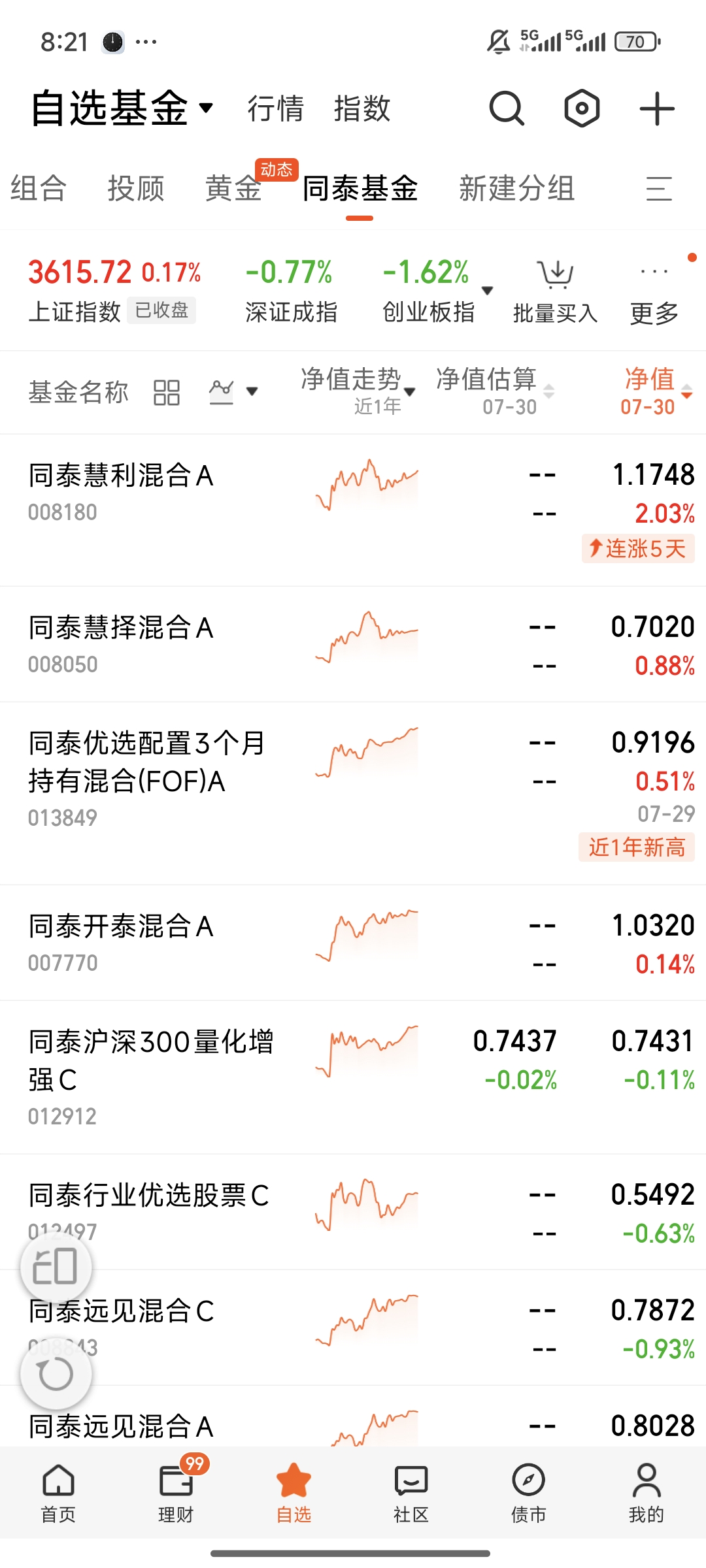Screen dimensions: 706x1568
Task: Change 净值走势 period dropdown
Action: 358,391
